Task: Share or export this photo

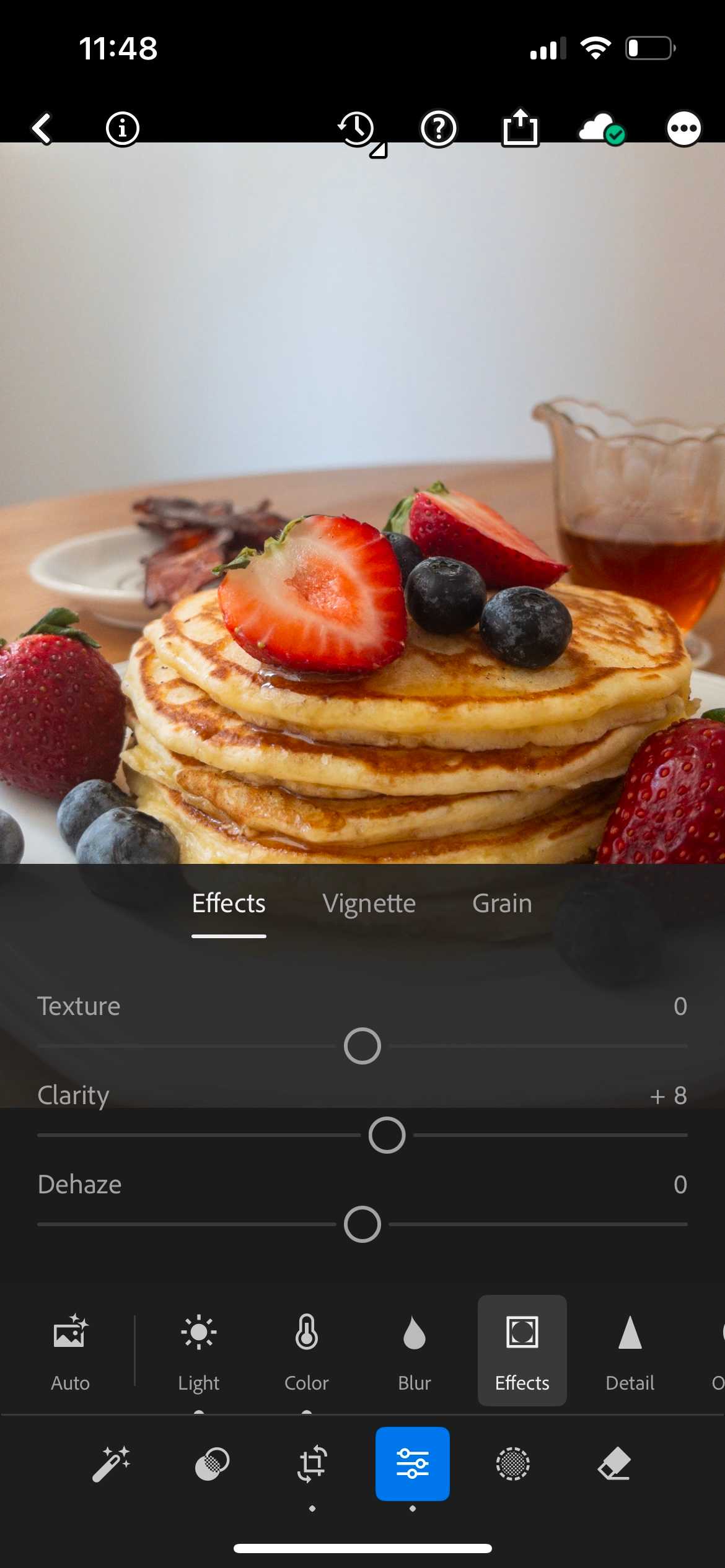Action: click(x=519, y=128)
